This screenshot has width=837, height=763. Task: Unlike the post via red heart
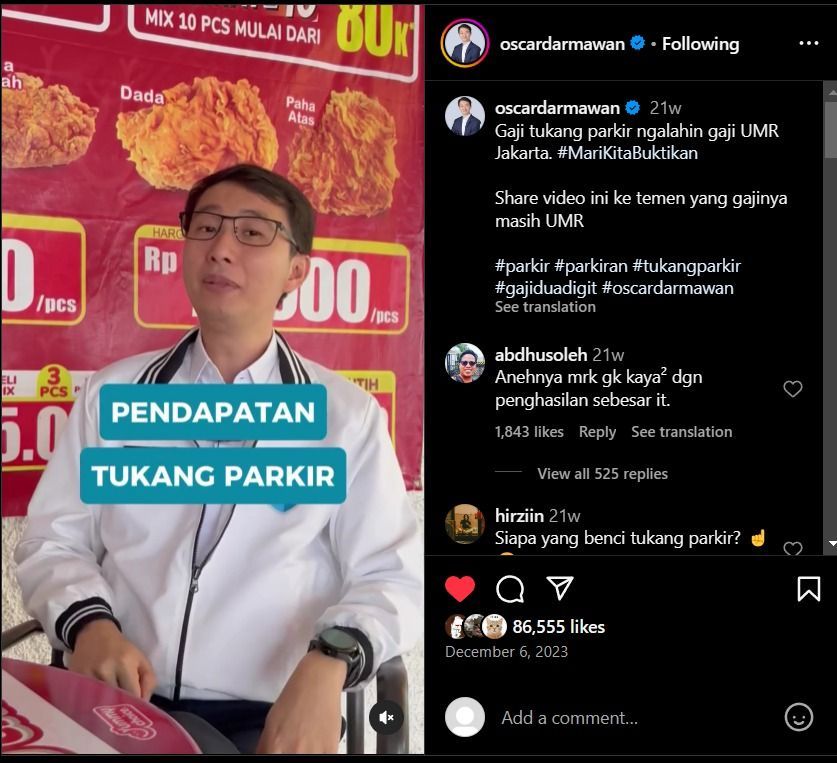(460, 589)
